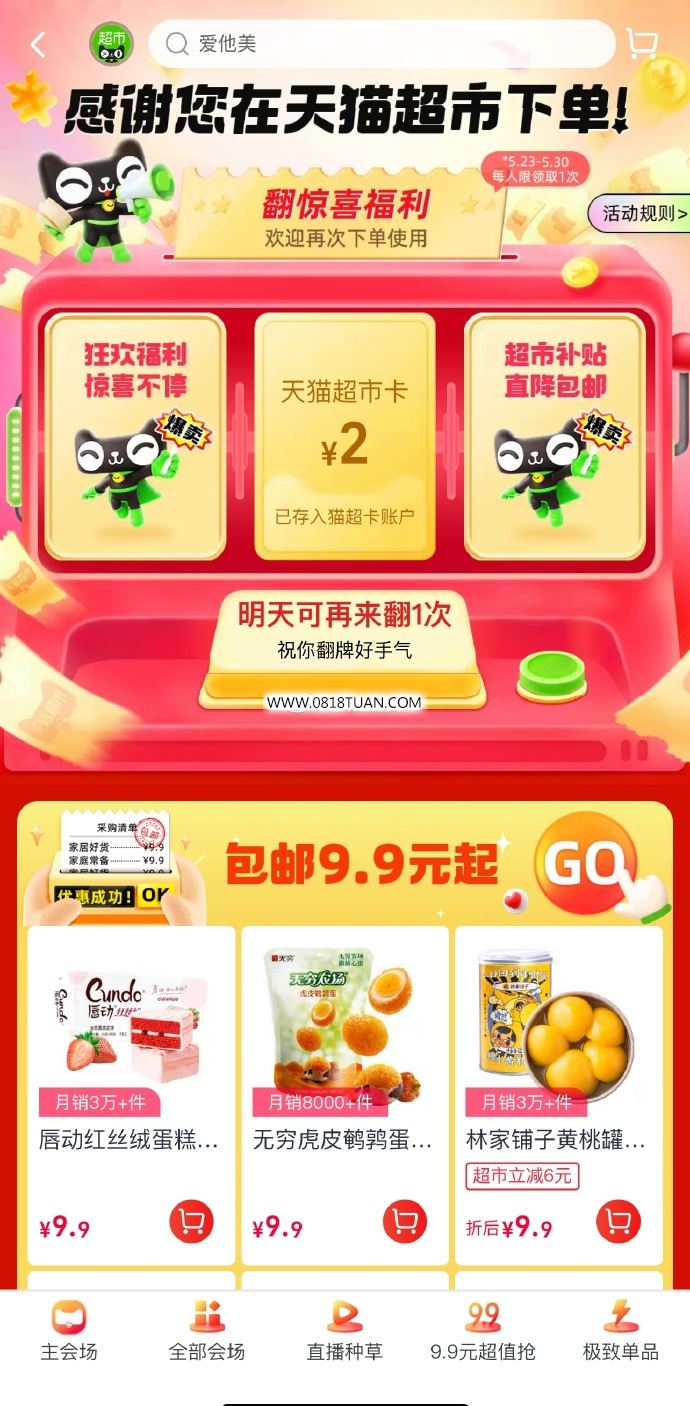Hit the GO button on 包邮9.9元起 banner
The height and width of the screenshot is (1406, 690).
tap(585, 862)
